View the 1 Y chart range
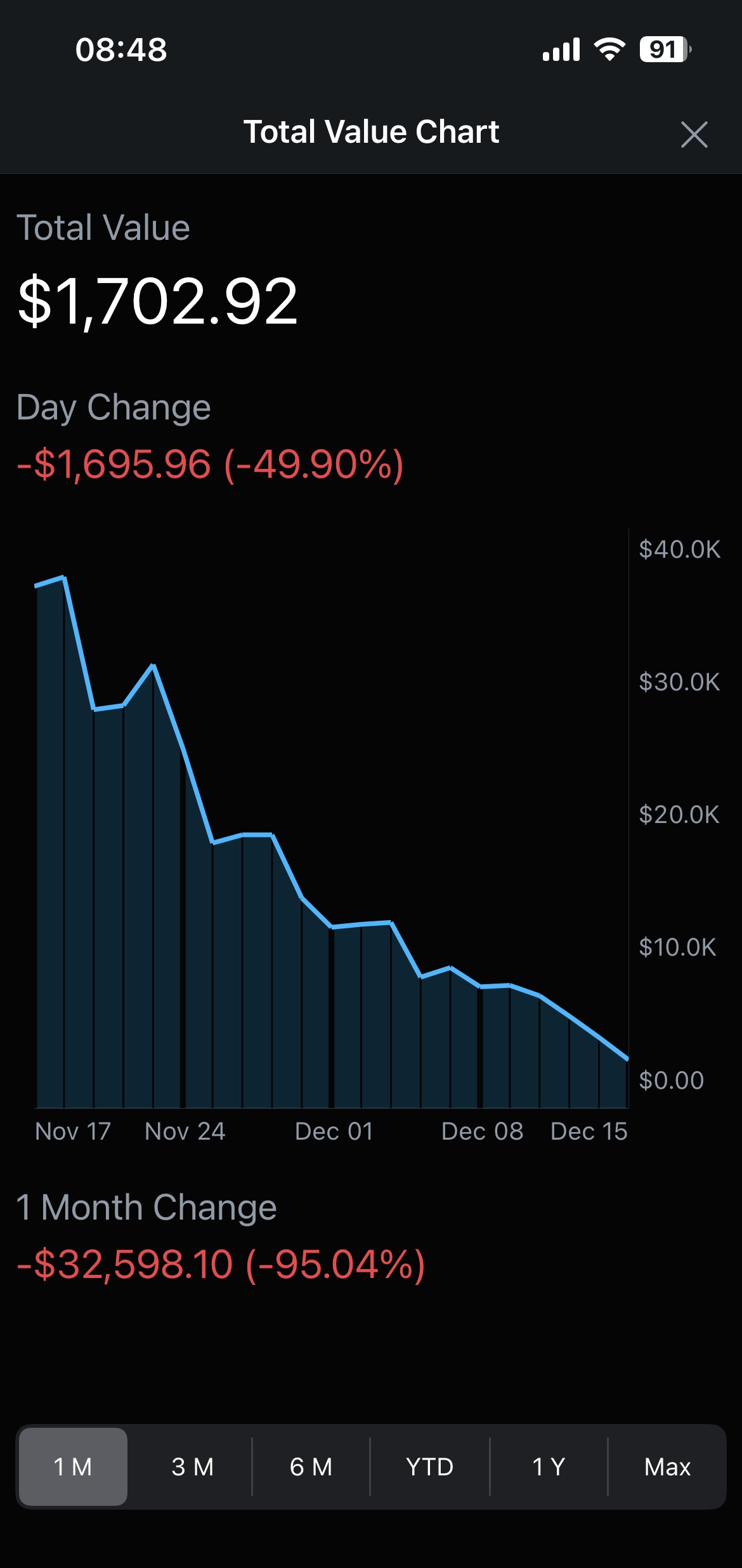Image resolution: width=742 pixels, height=1568 pixels. pos(549,1466)
